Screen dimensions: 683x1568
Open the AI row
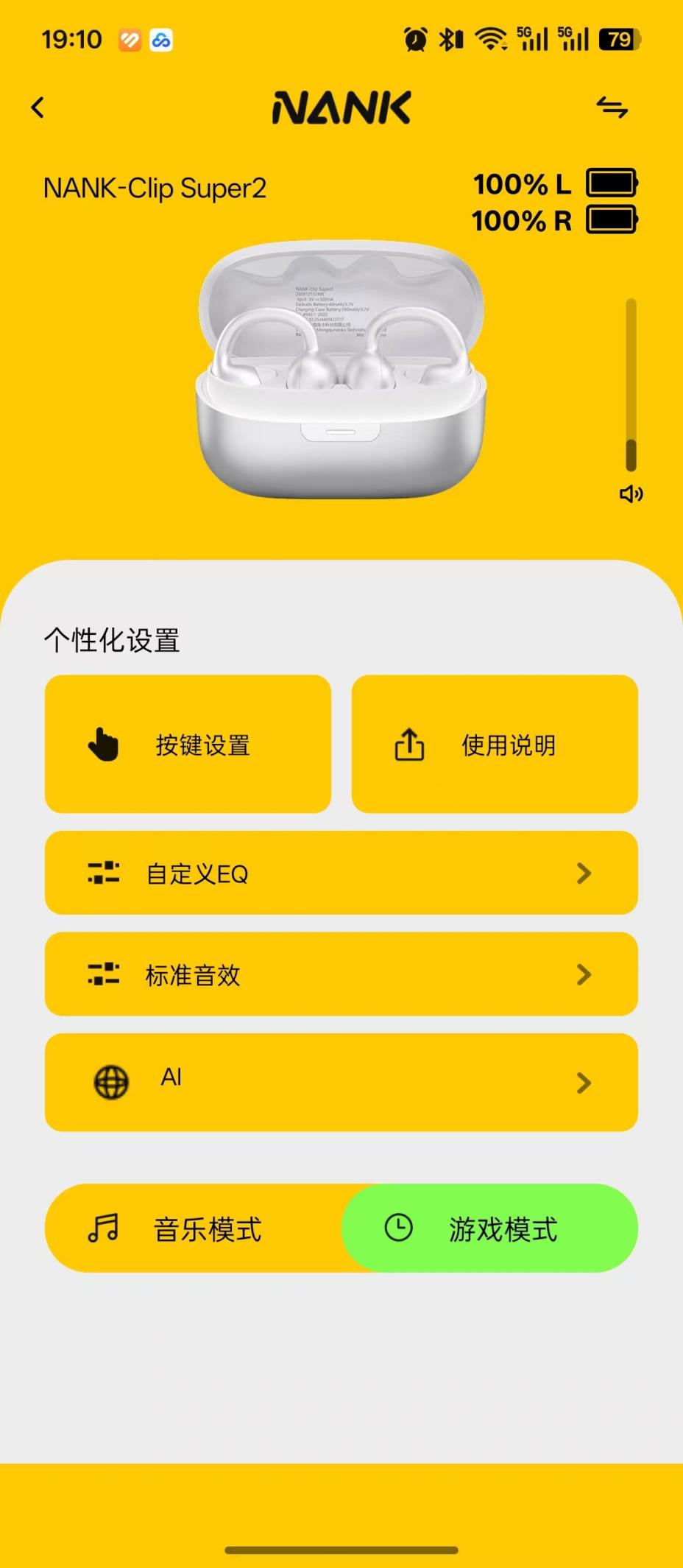click(x=341, y=1082)
